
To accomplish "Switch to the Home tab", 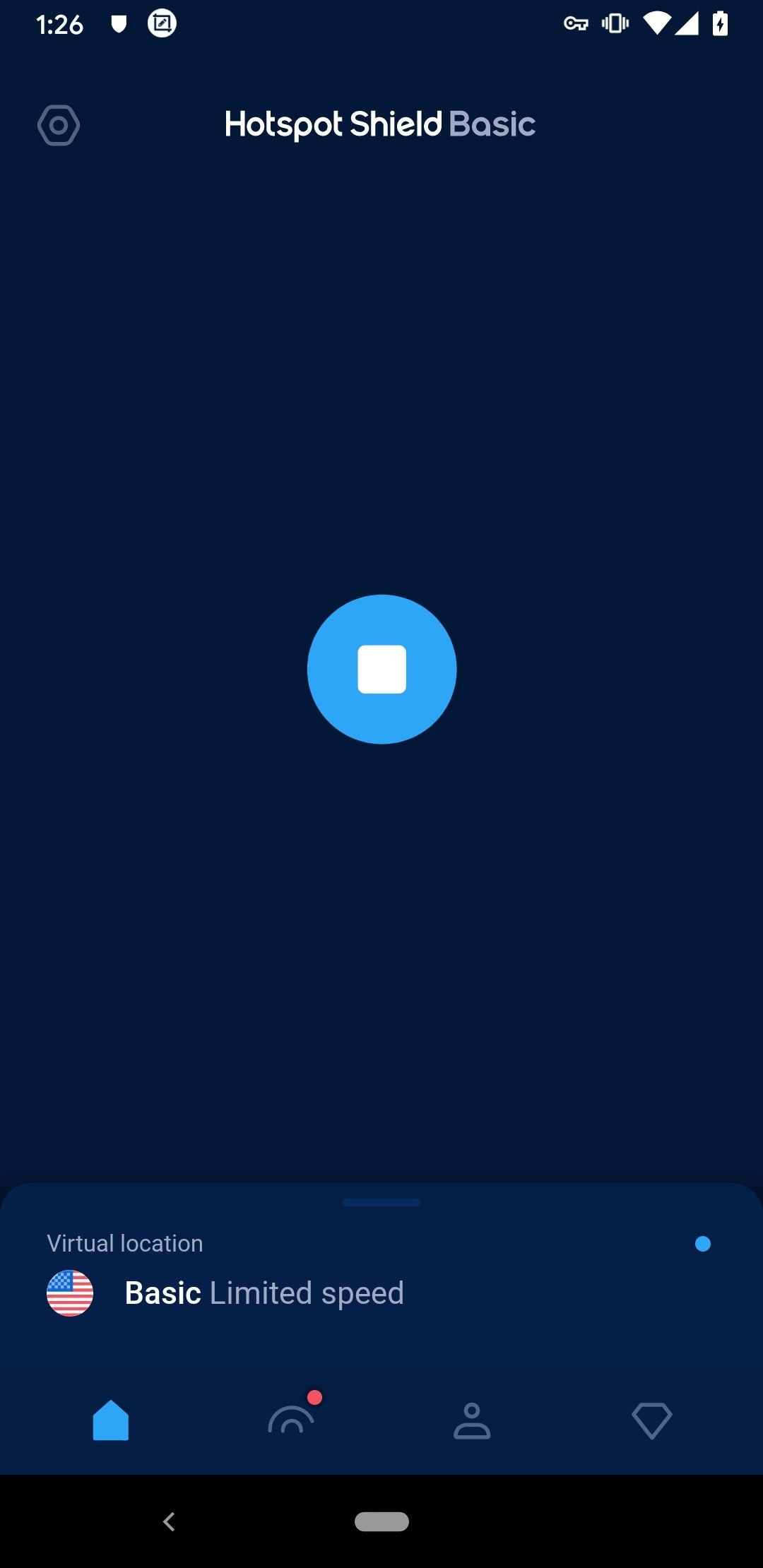I will (x=111, y=1420).
